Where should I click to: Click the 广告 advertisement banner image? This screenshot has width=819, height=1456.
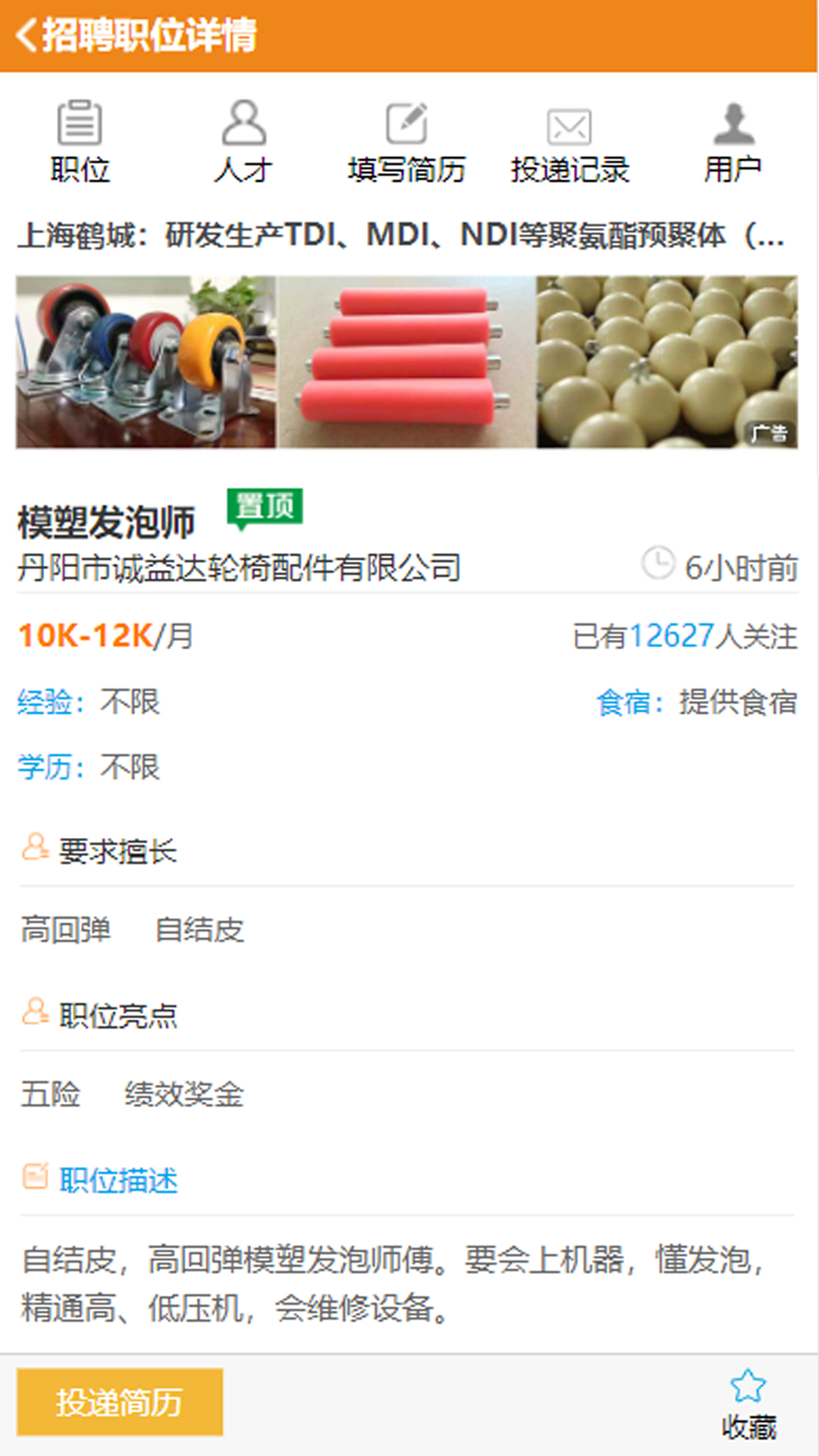409,360
